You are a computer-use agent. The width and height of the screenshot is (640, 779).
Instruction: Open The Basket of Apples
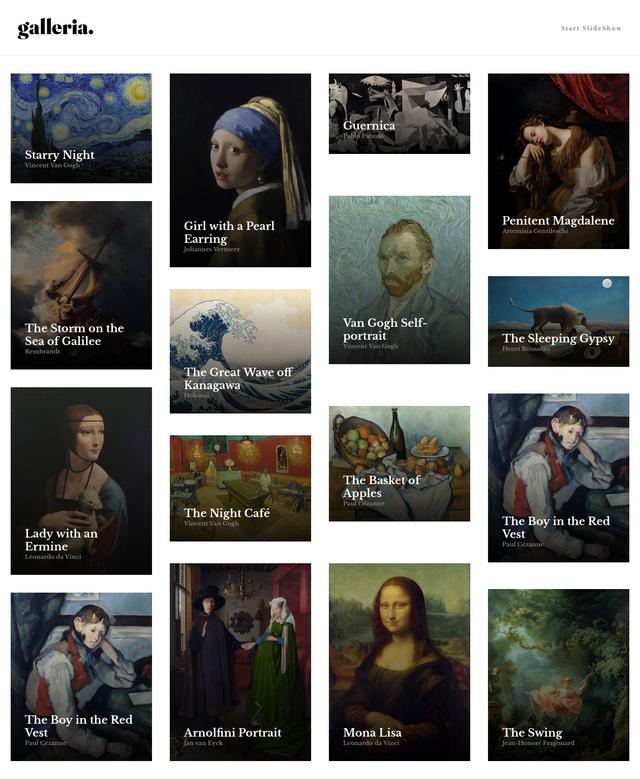pos(399,463)
